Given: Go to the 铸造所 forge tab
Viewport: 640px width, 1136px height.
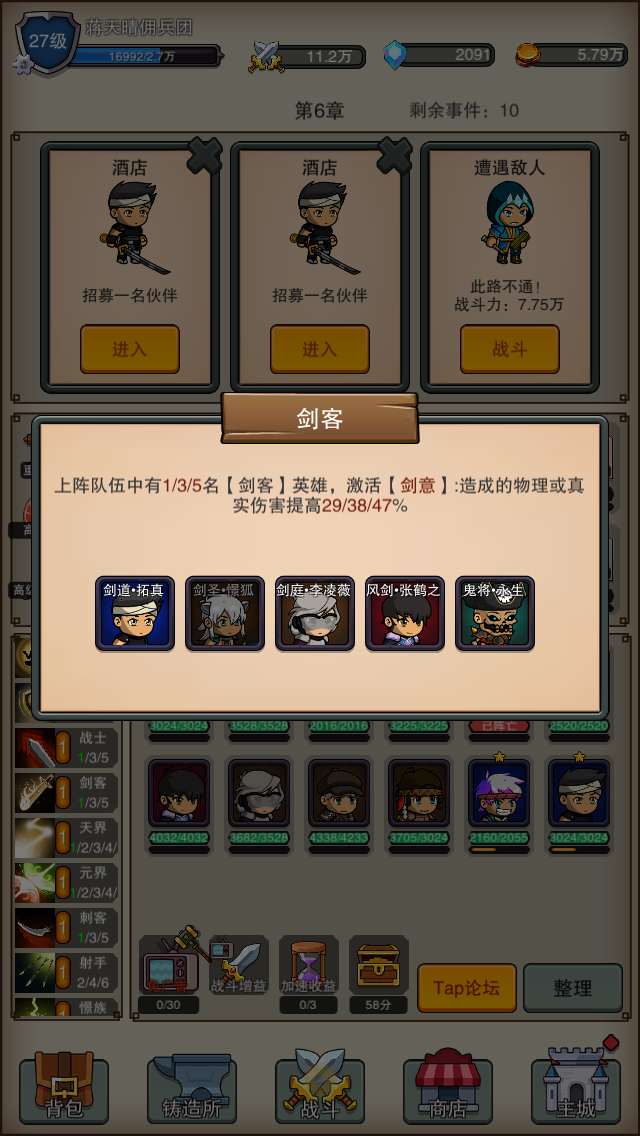Looking at the screenshot, I should 192,1088.
